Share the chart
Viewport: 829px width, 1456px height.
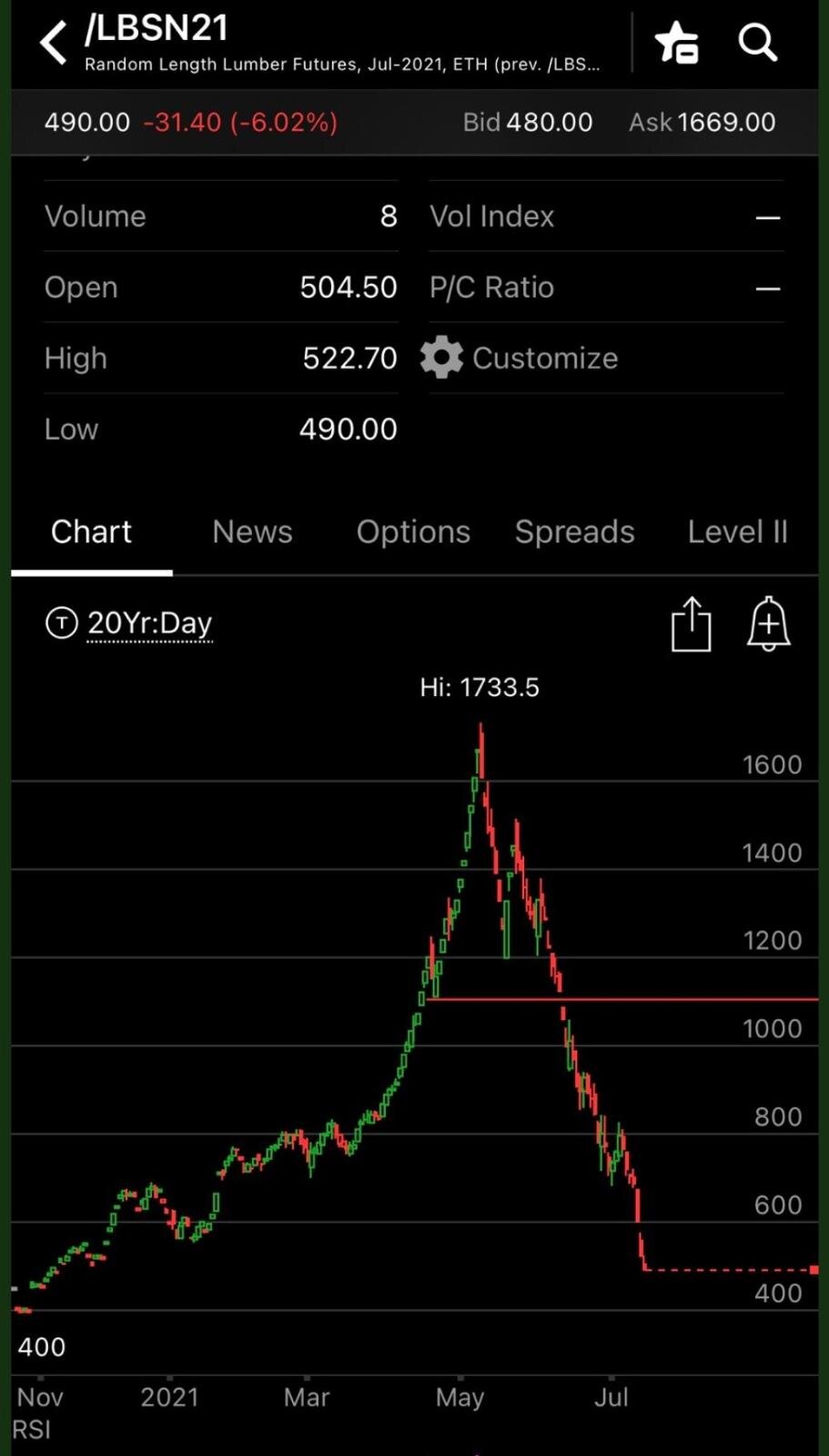691,624
